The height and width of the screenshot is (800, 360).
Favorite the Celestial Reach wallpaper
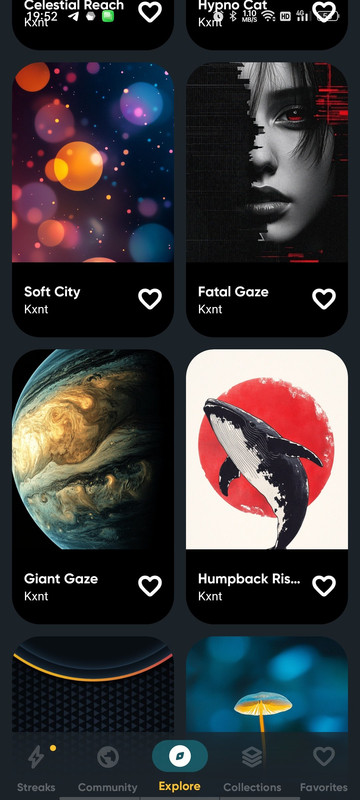[x=150, y=11]
